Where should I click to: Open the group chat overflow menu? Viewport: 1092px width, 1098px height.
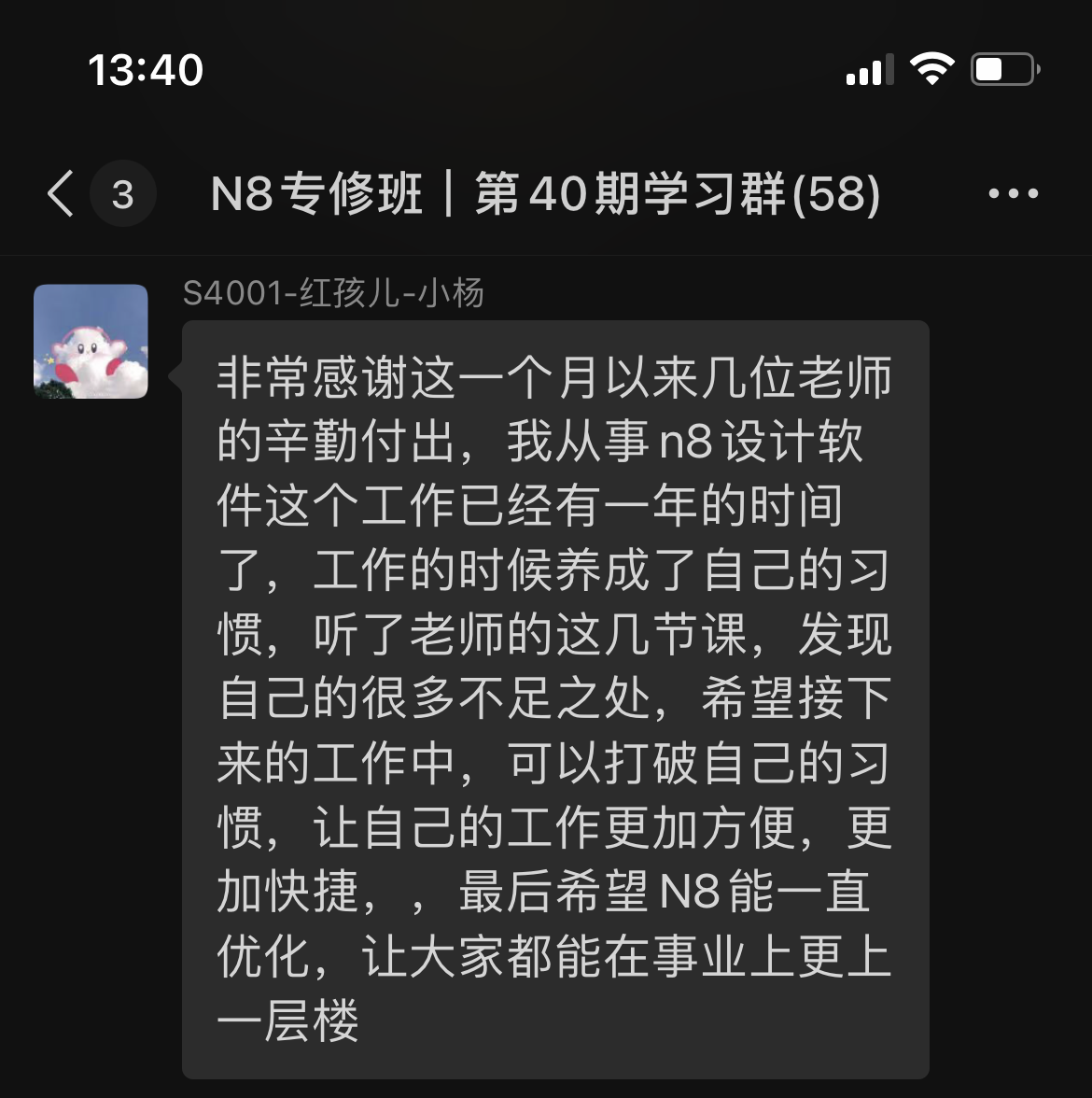pos(1013,194)
